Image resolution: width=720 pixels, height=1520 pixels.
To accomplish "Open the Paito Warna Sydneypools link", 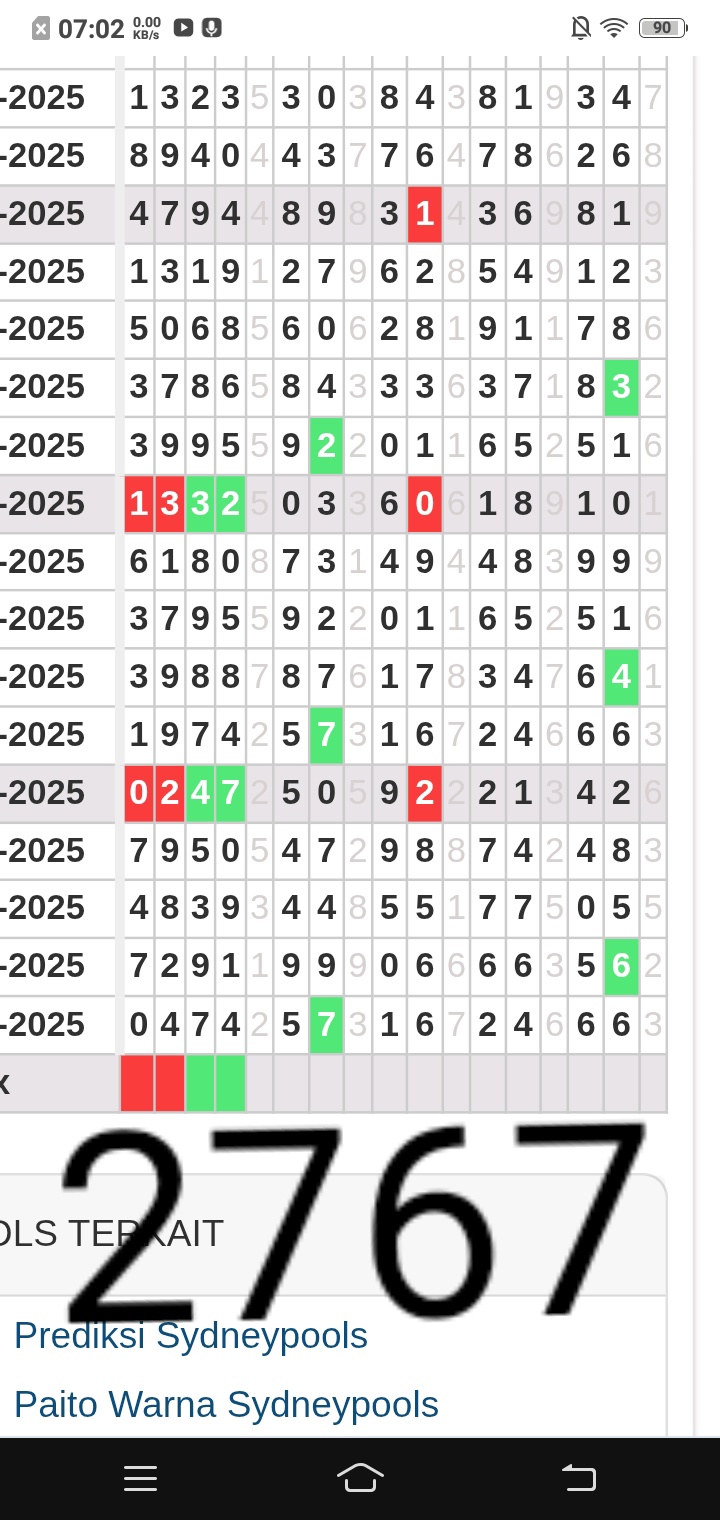I will coord(226,1404).
